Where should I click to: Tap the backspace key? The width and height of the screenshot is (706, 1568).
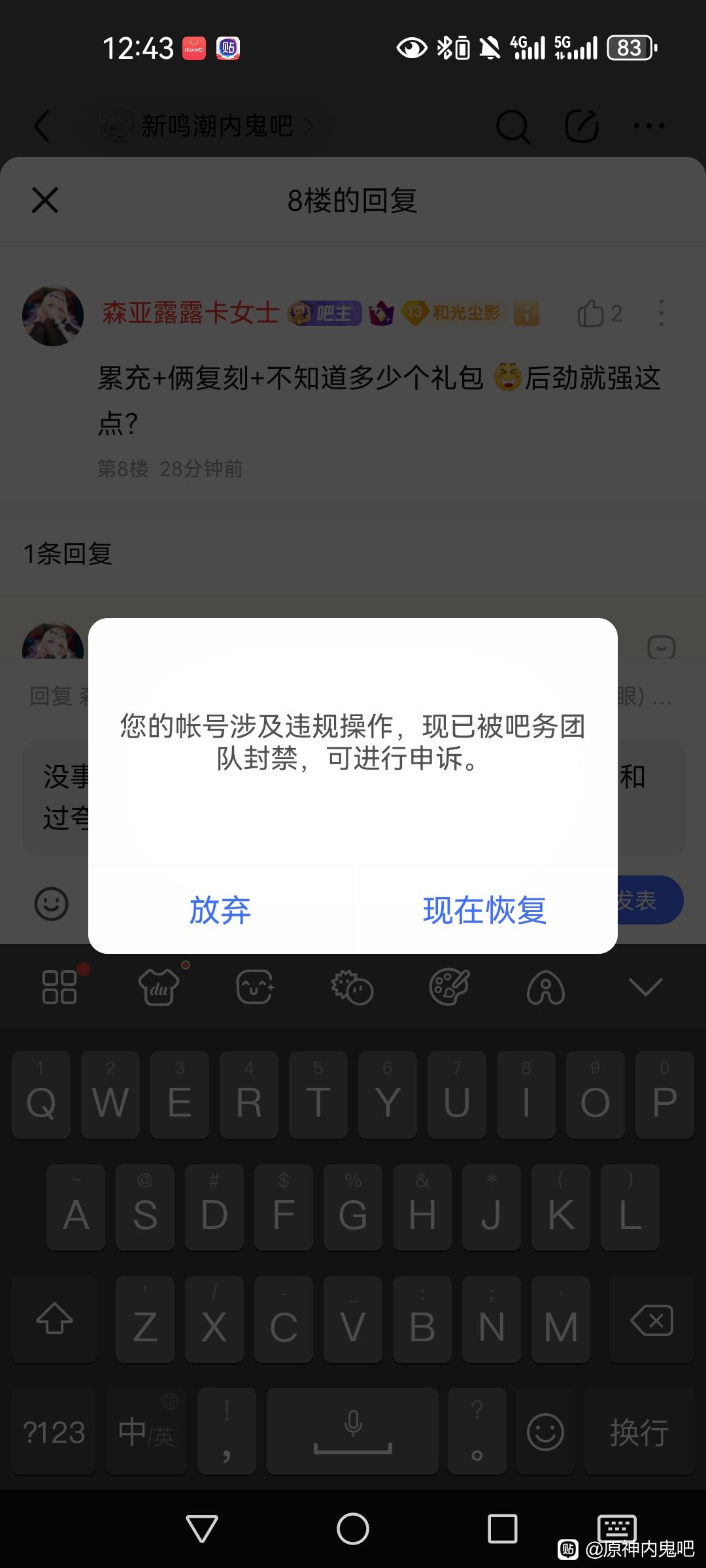point(651,1321)
